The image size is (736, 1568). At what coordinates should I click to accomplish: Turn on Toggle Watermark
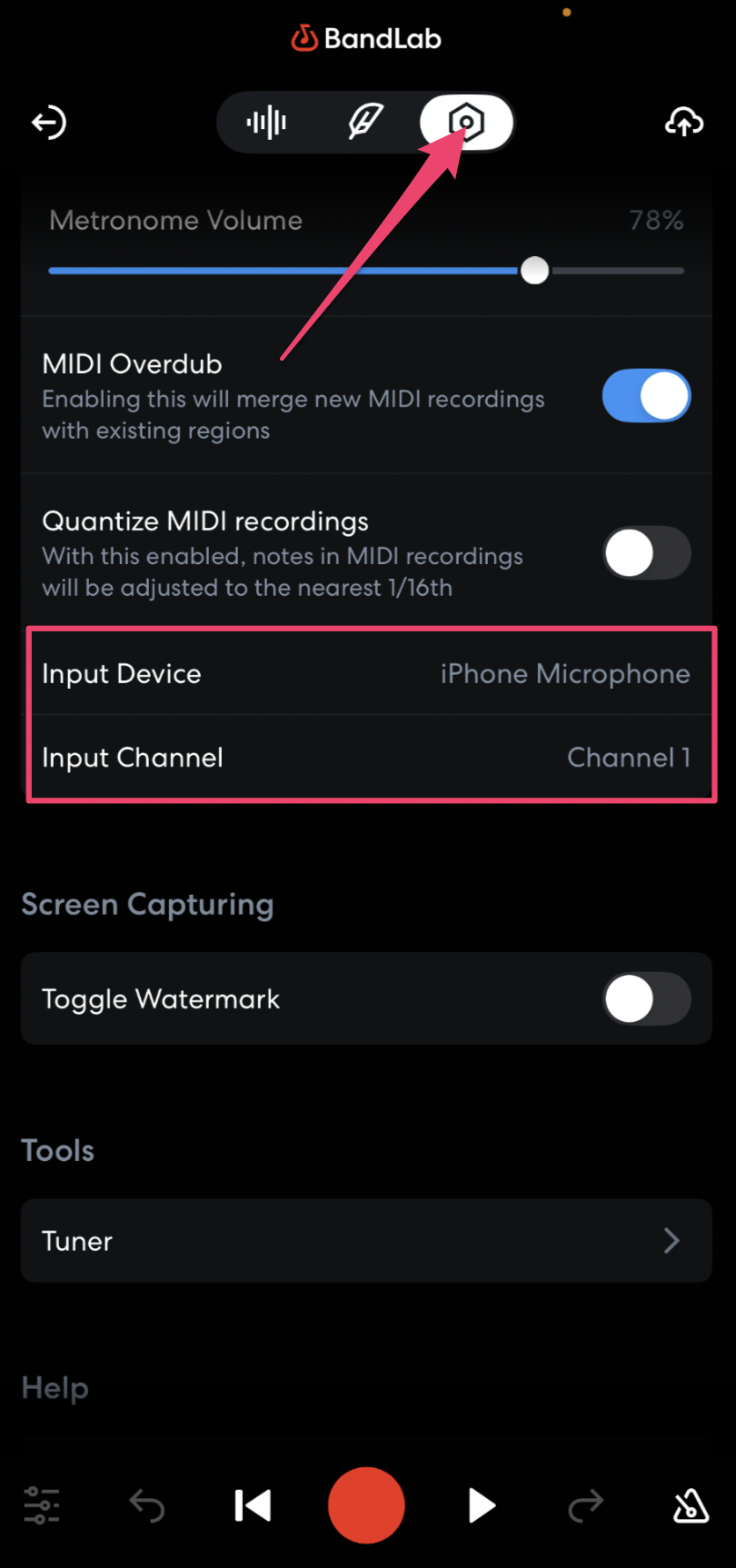point(646,998)
